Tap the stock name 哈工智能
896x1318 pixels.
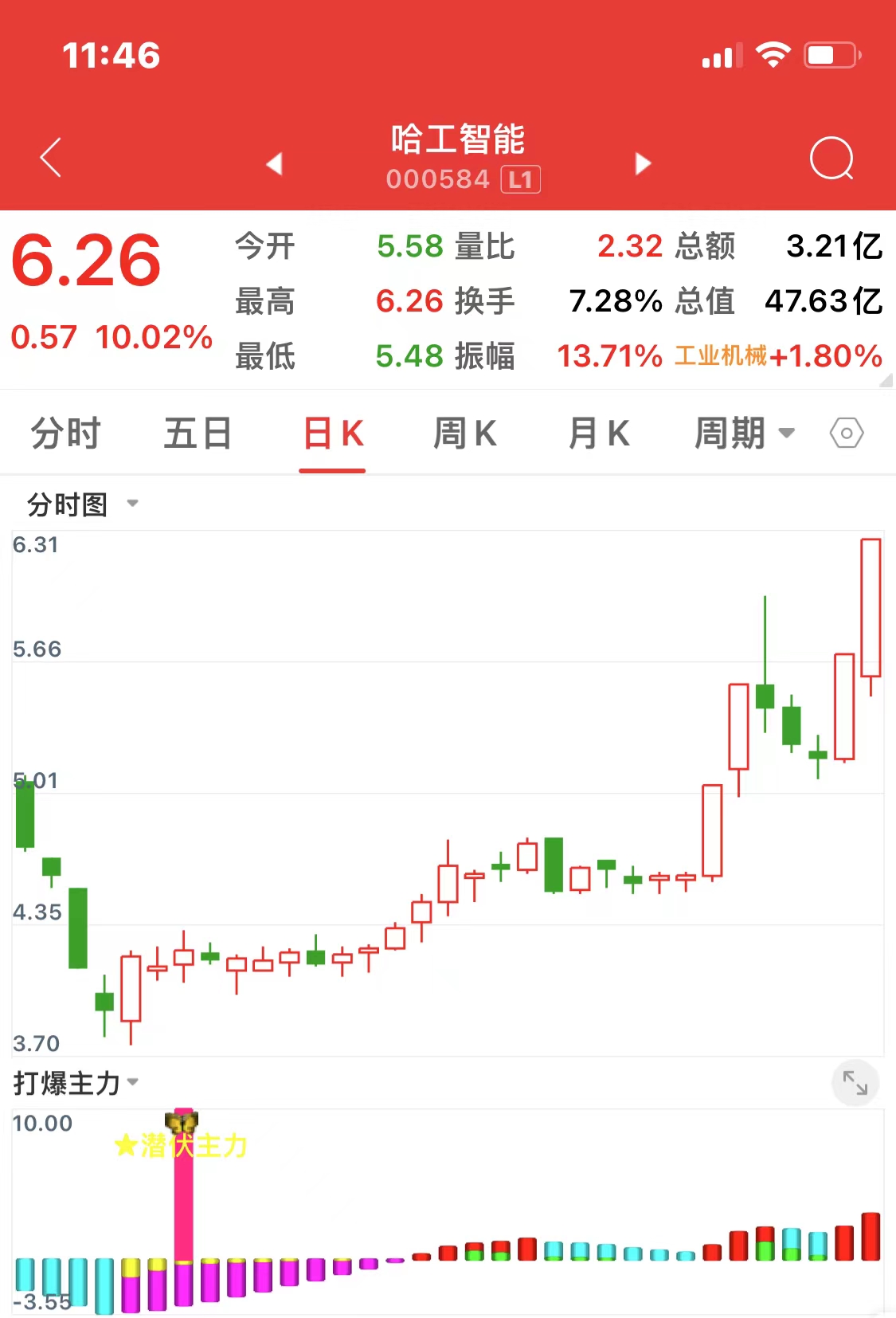click(459, 137)
